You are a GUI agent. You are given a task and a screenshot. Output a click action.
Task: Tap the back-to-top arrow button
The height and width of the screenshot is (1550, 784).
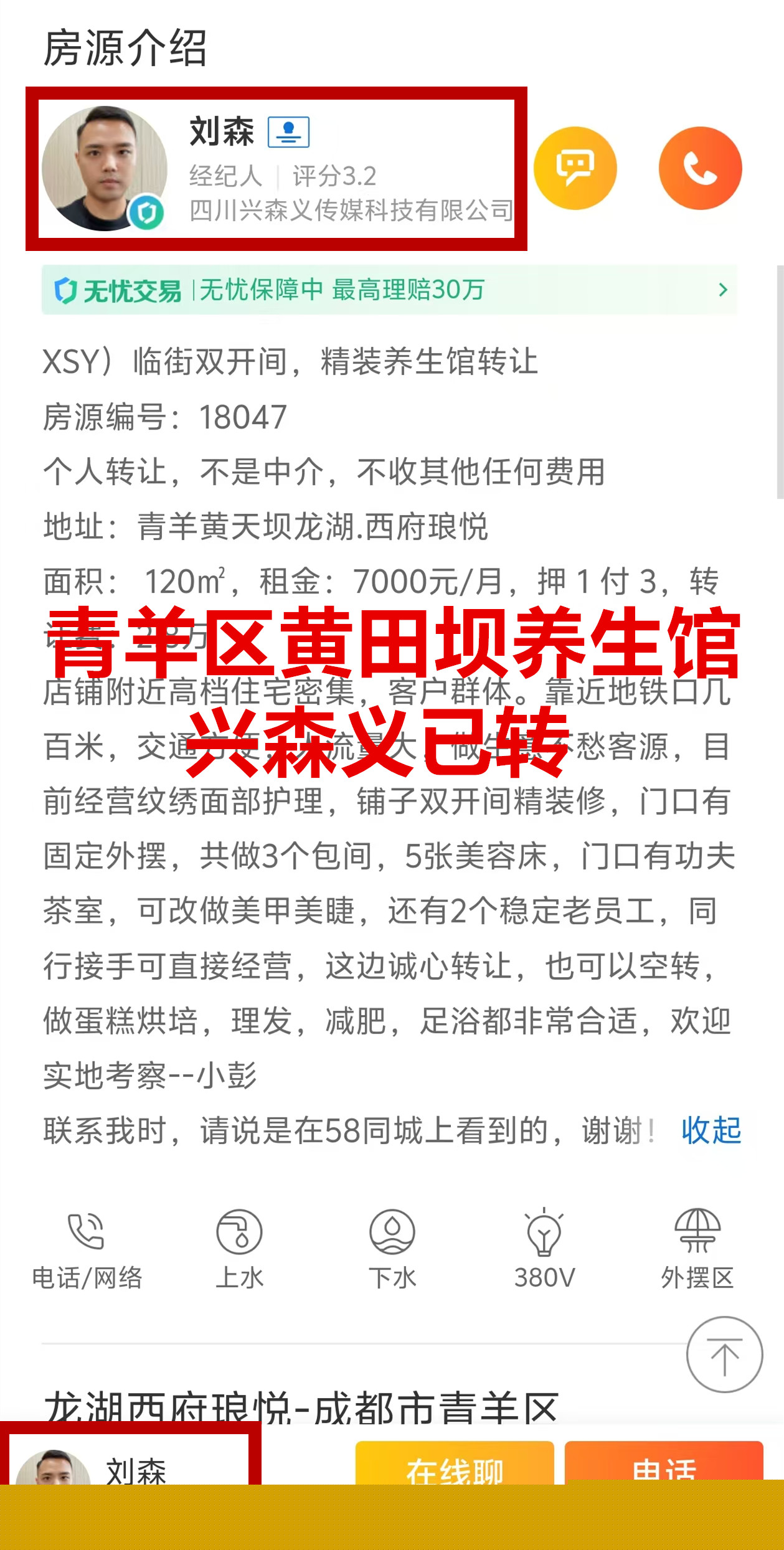pyautogui.click(x=724, y=1354)
